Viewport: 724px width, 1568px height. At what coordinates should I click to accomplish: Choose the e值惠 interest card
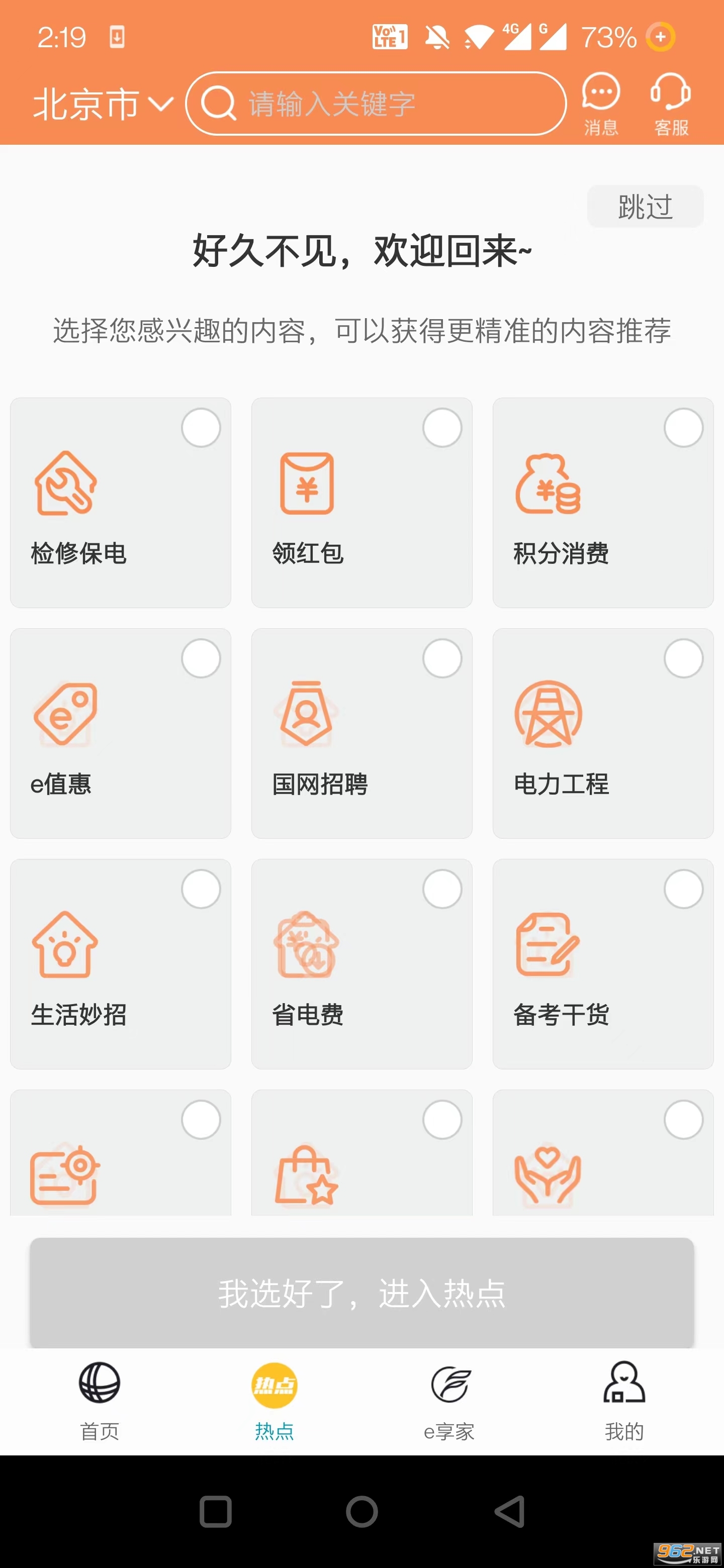click(x=121, y=733)
